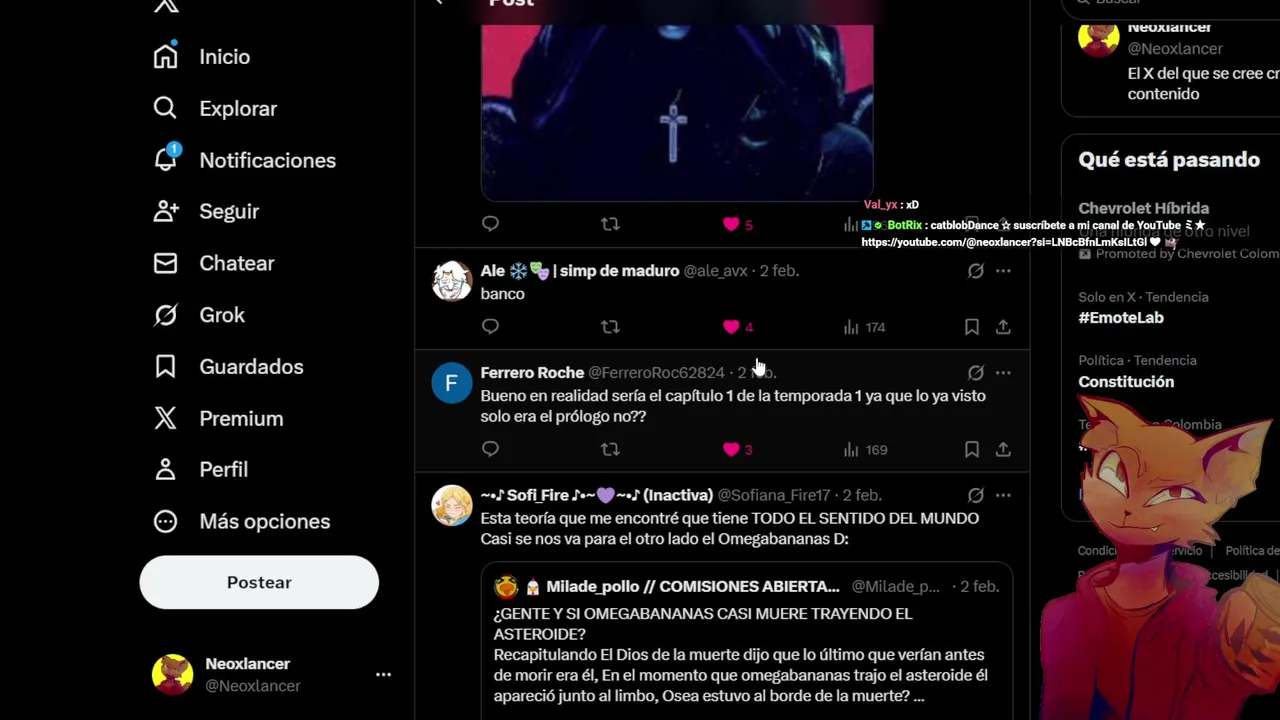Open the #EmoteLab trend
The image size is (1280, 720).
point(1120,318)
